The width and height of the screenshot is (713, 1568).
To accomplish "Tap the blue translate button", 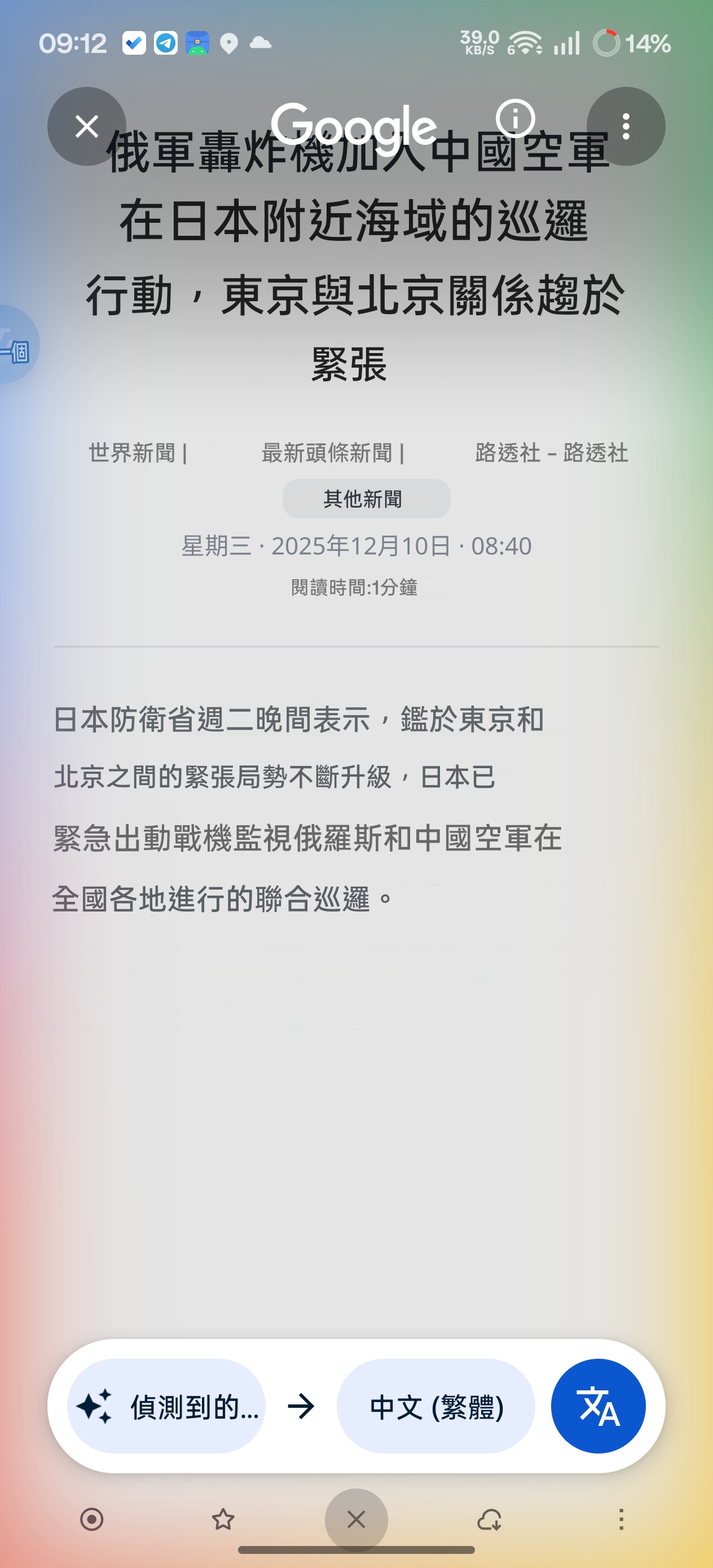I will (x=598, y=1406).
